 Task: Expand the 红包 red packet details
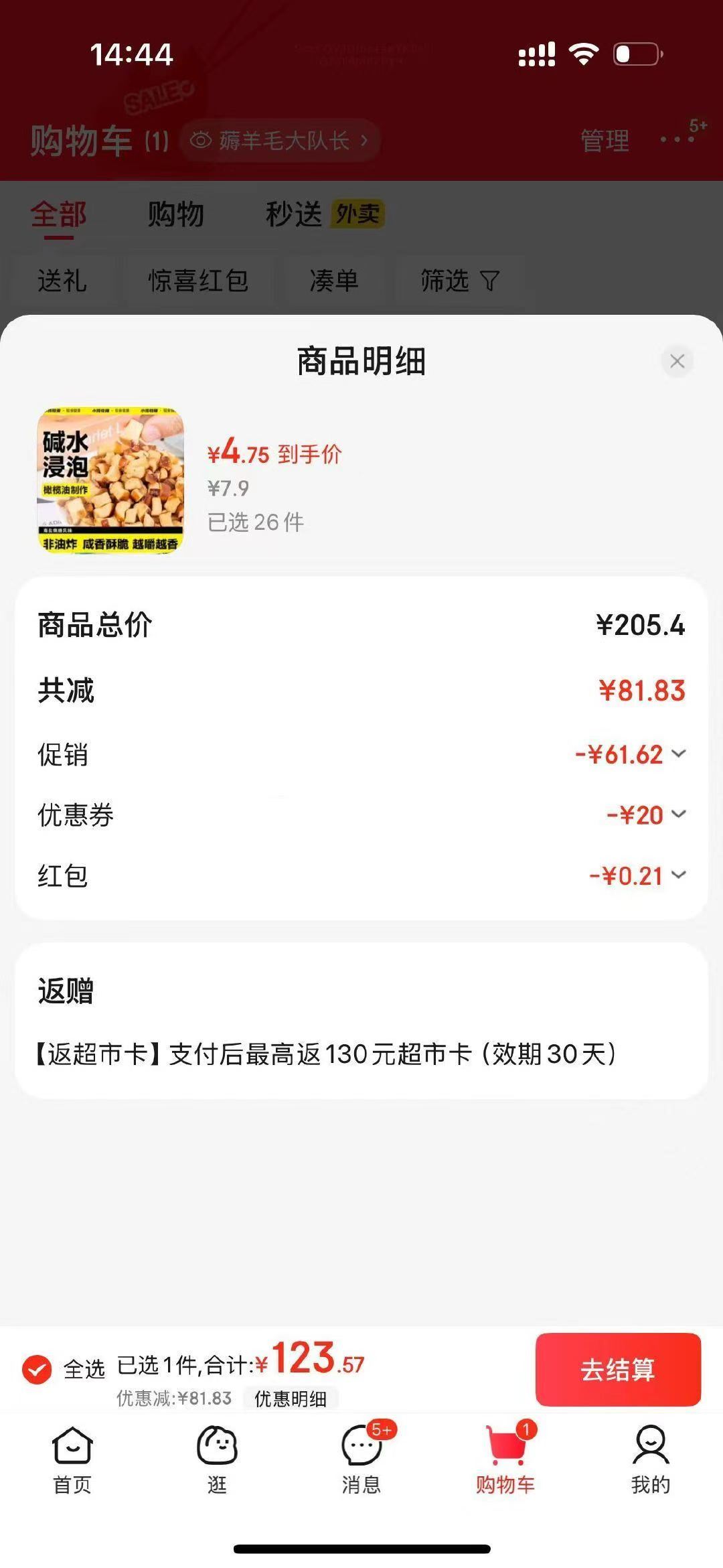[x=679, y=875]
